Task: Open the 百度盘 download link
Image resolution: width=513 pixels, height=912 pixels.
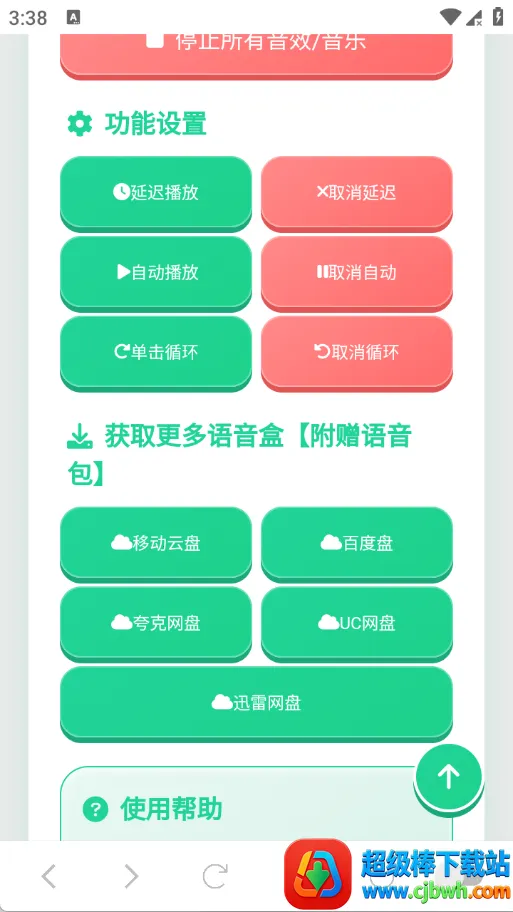Action: pyautogui.click(x=357, y=543)
